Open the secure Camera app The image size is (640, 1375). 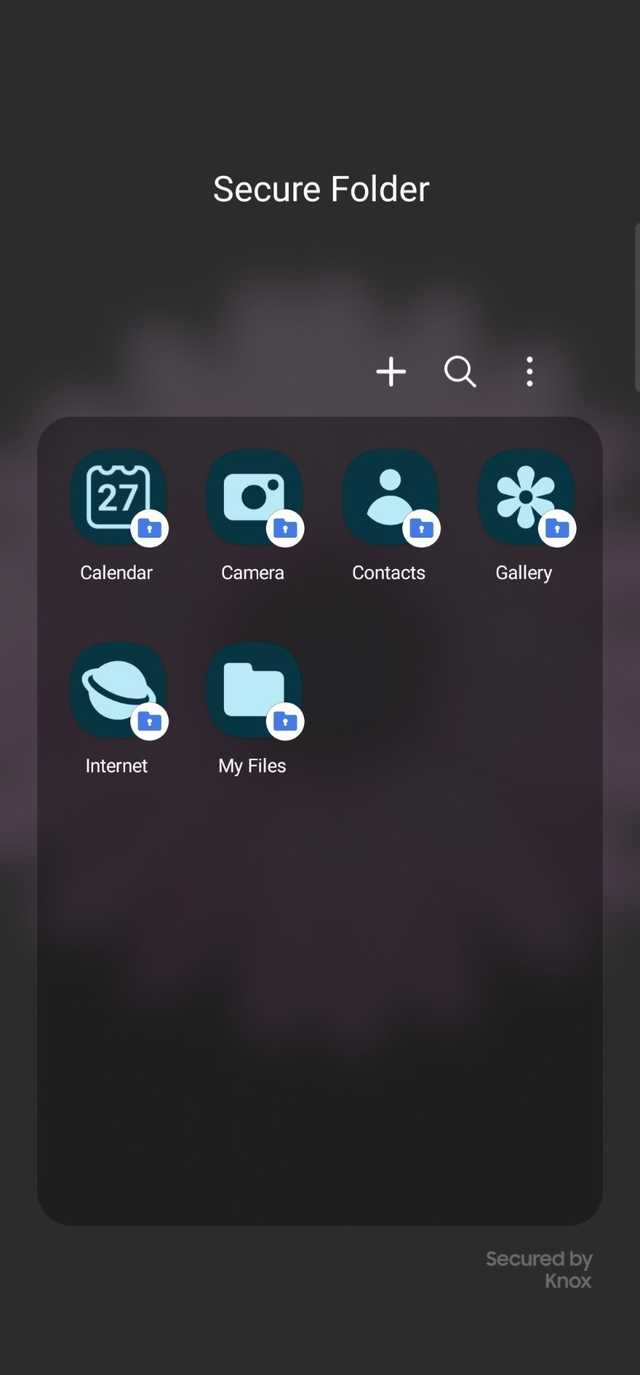point(254,497)
